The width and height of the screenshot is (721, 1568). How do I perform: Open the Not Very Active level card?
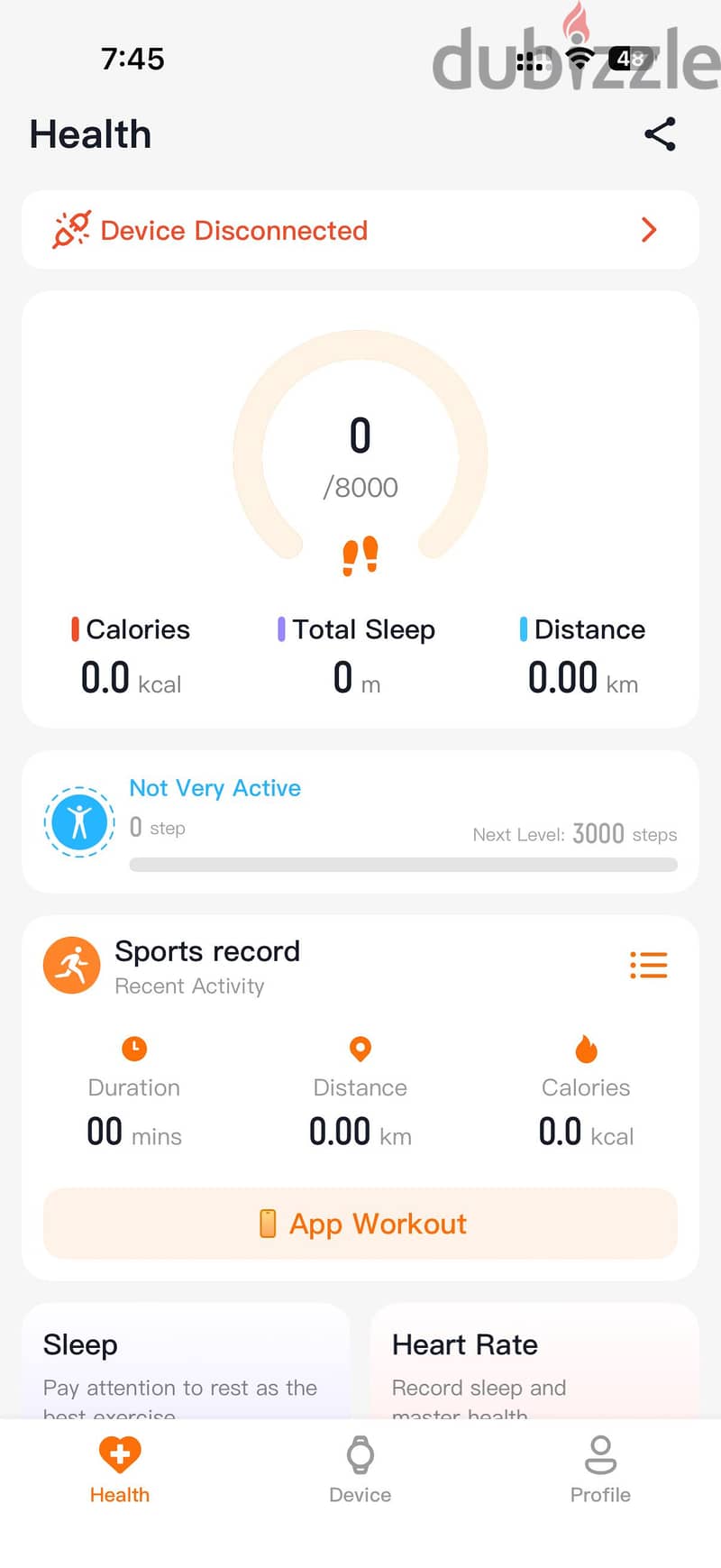(360, 821)
